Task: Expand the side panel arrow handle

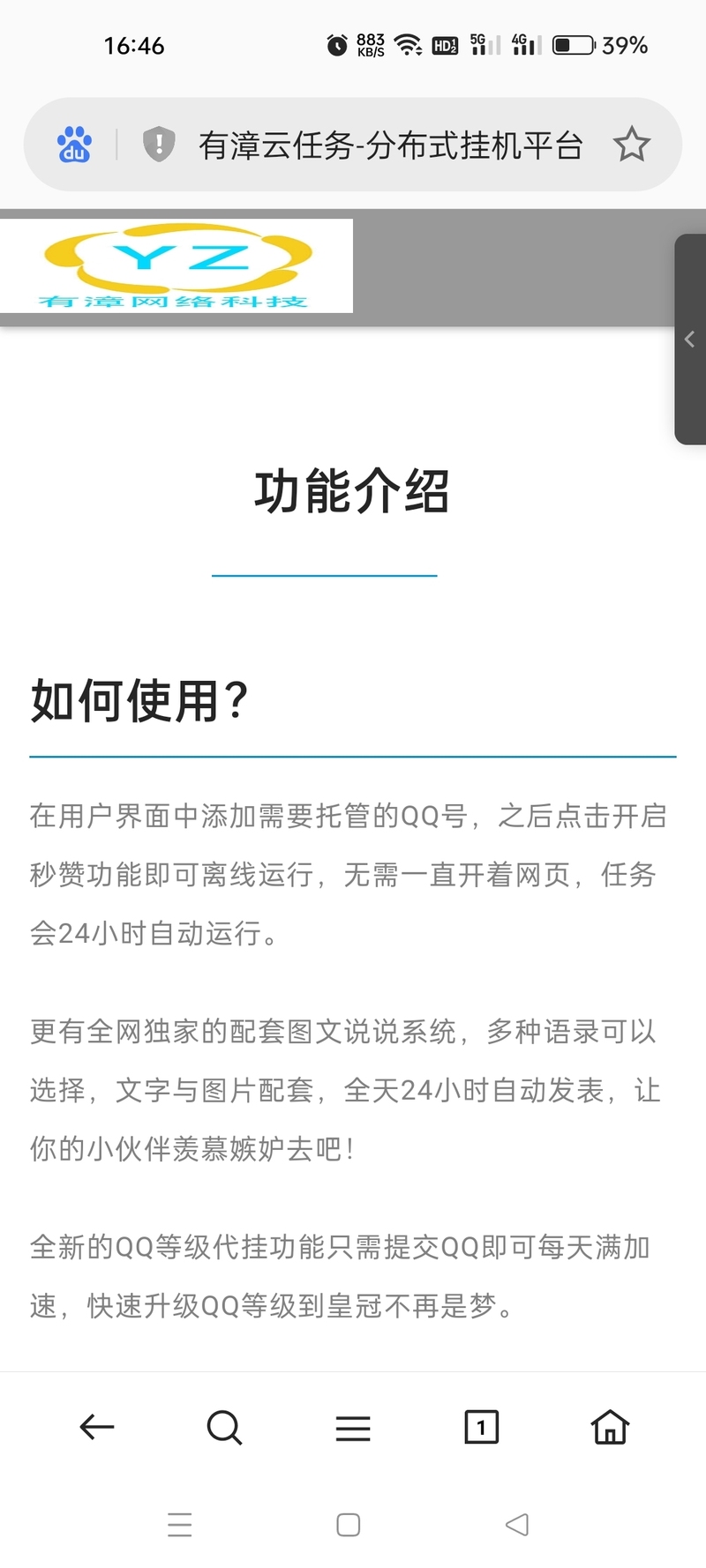Action: click(690, 339)
